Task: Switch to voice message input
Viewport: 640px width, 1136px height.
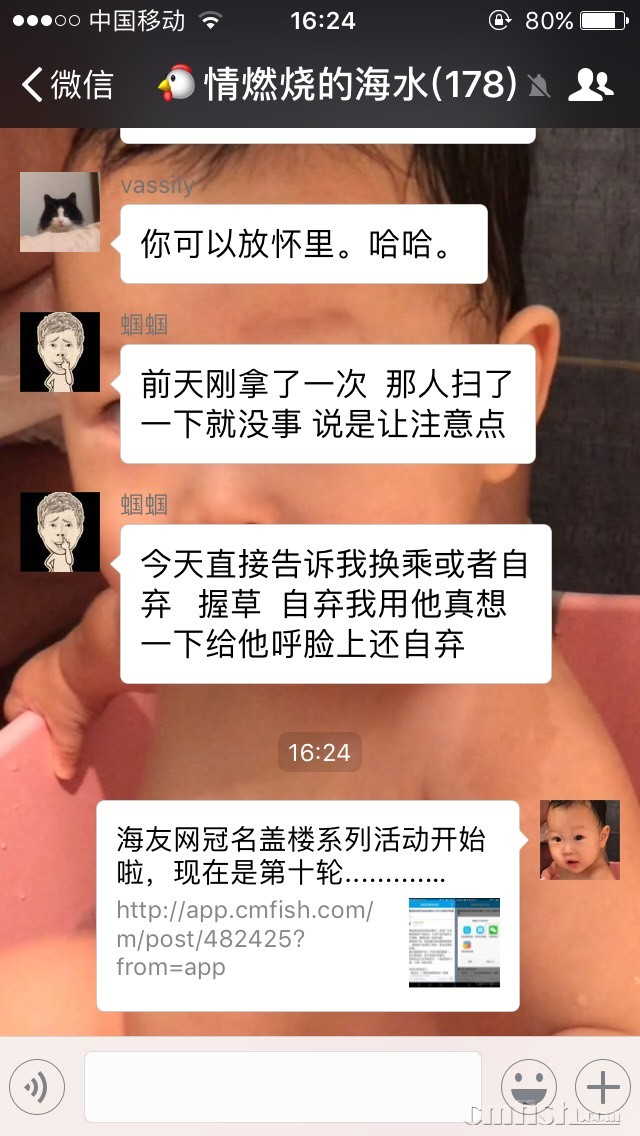Action: point(37,1087)
